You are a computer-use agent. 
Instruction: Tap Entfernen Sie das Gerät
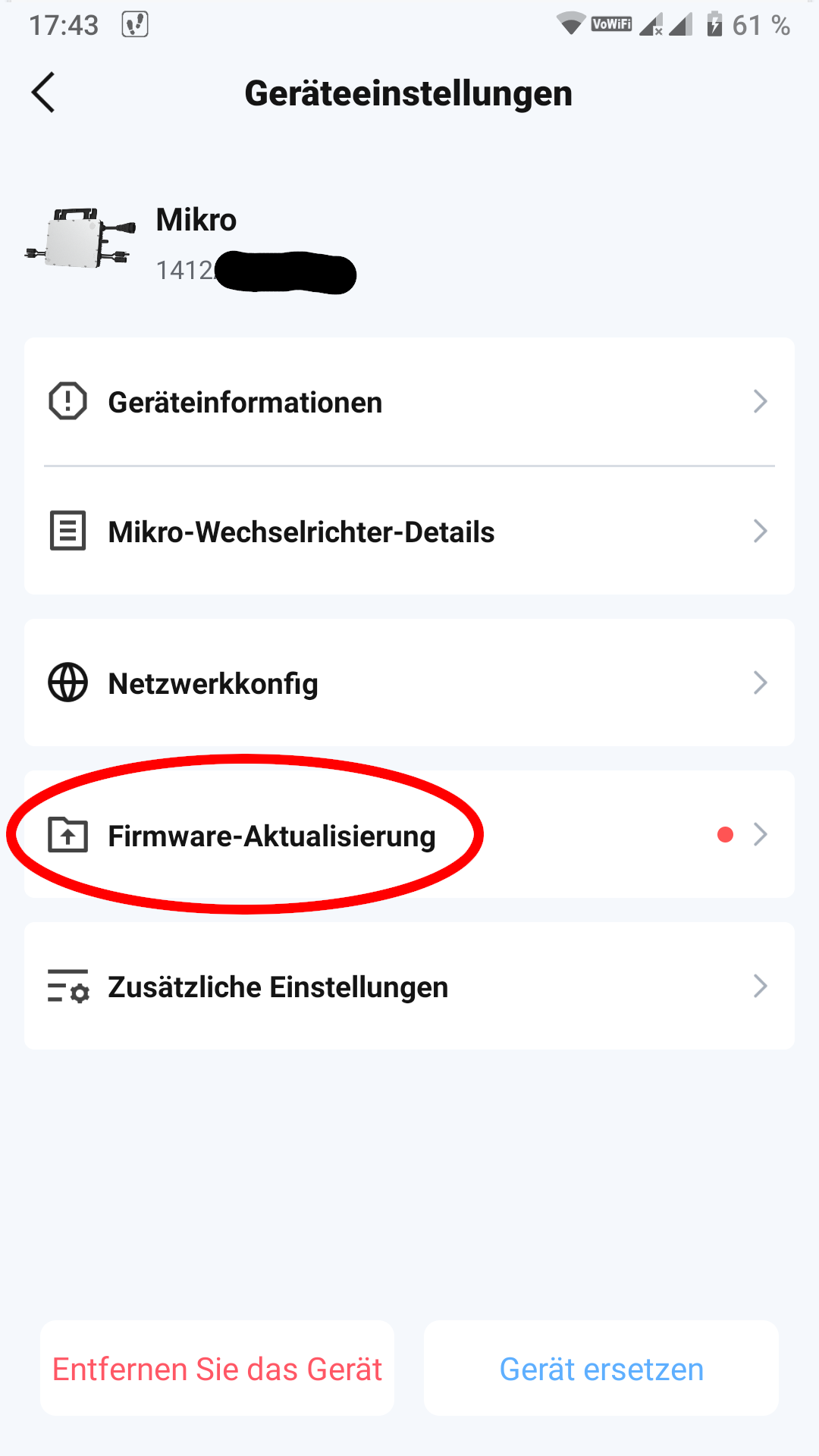click(218, 1369)
